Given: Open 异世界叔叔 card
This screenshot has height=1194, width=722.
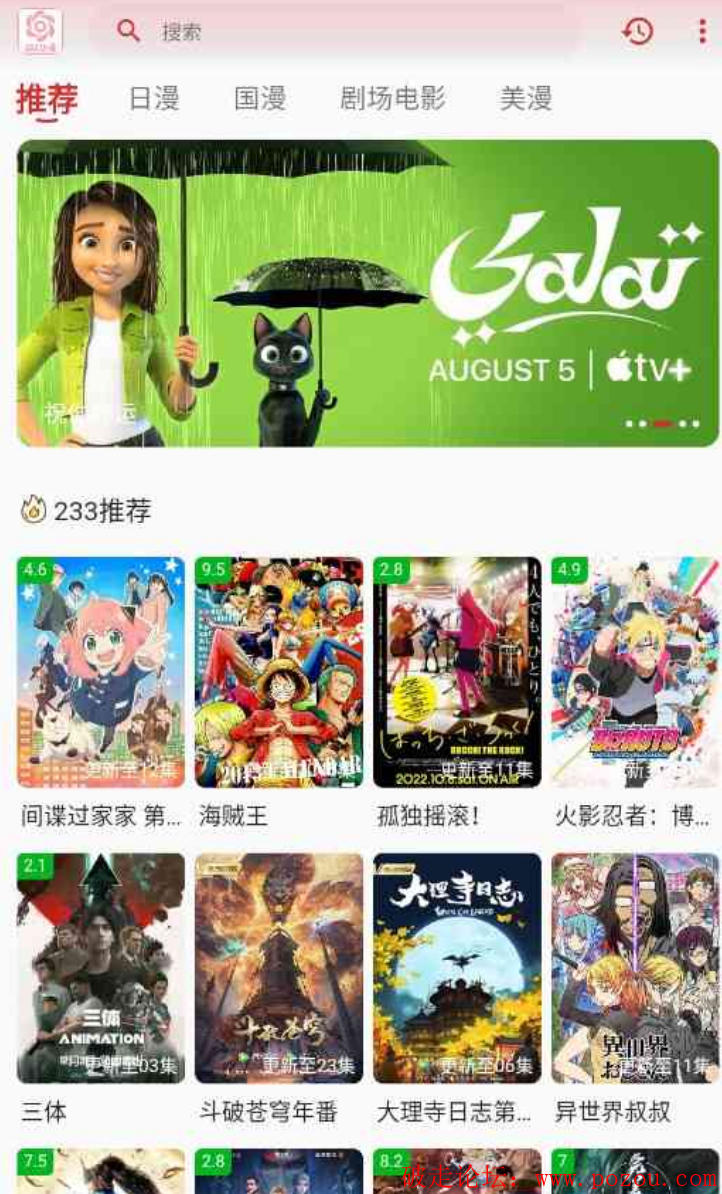Looking at the screenshot, I should pos(635,967).
